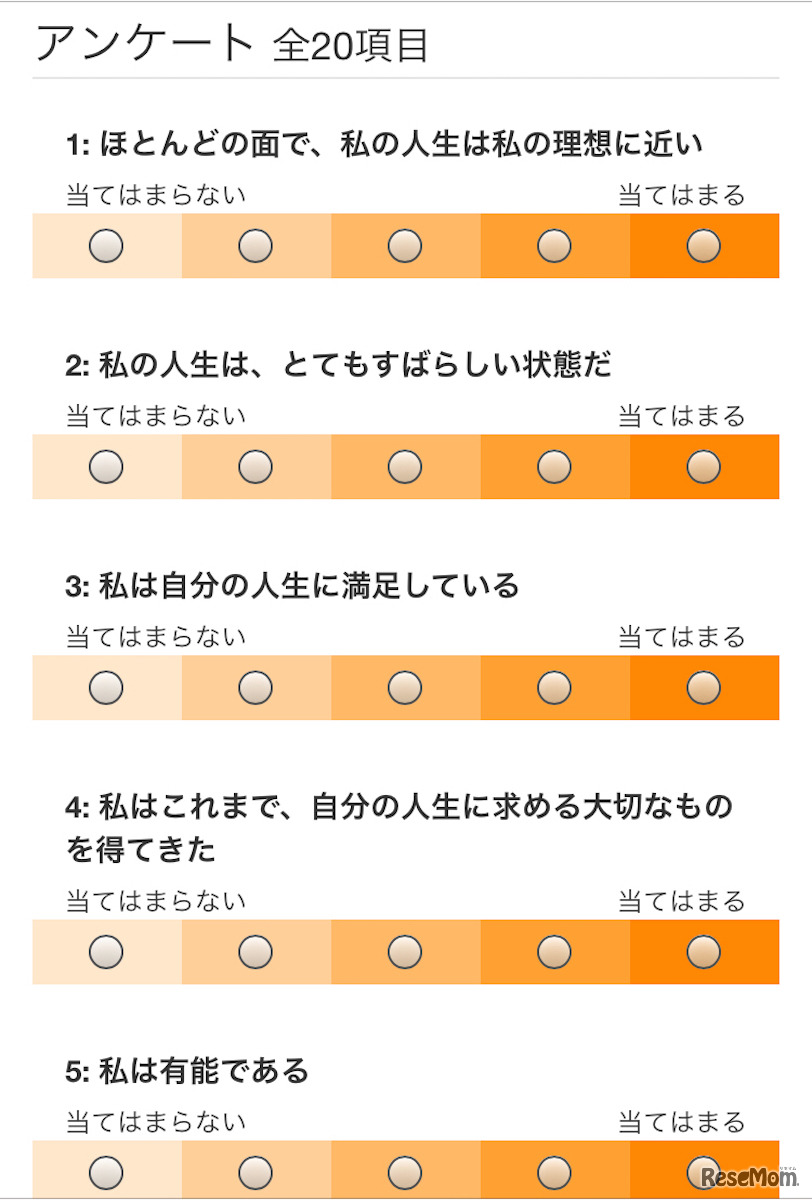812x1200 pixels.
Task: Pick 当てはまる for question 3
Action: pos(705,687)
